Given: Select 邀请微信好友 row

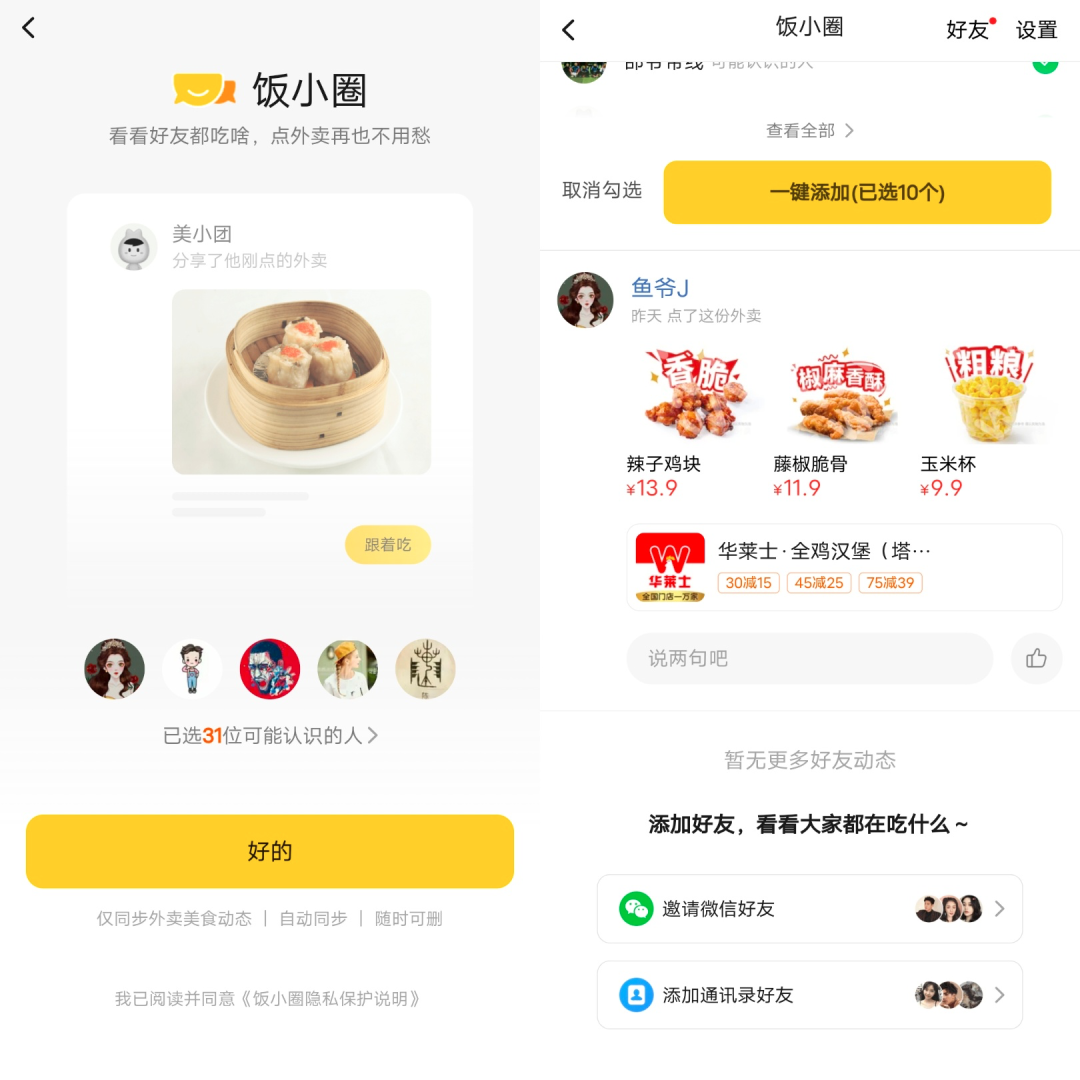Looking at the screenshot, I should tap(809, 909).
